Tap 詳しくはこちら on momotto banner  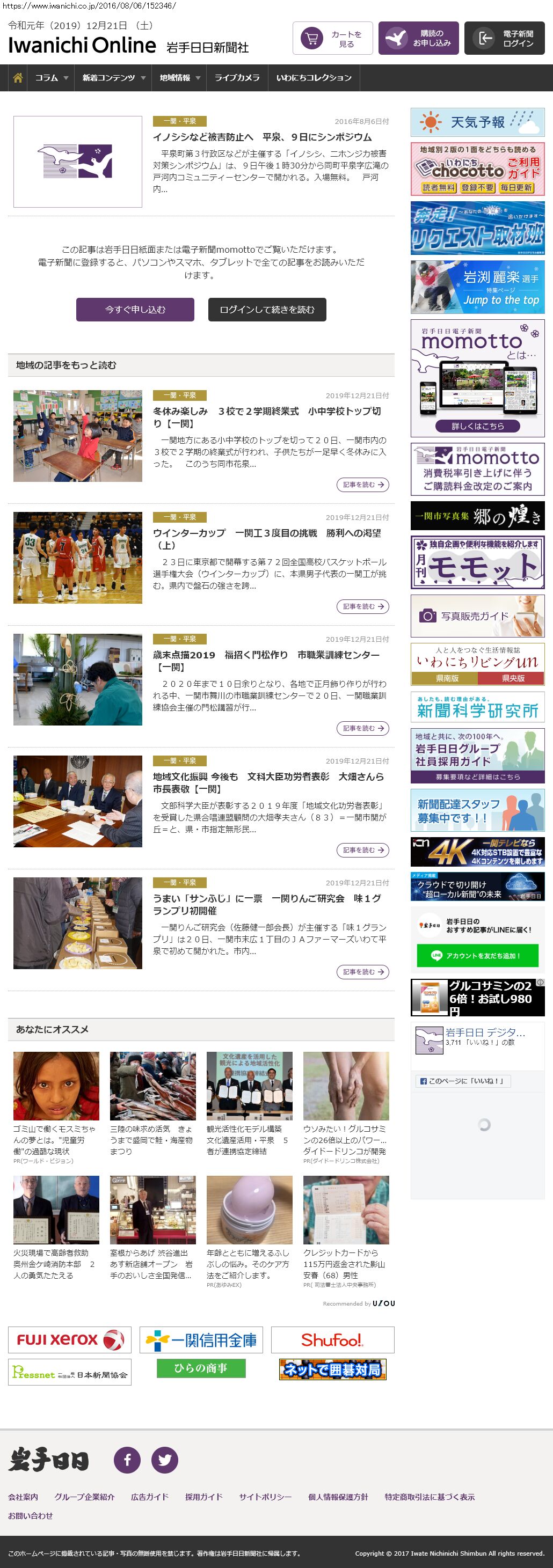pos(477,426)
